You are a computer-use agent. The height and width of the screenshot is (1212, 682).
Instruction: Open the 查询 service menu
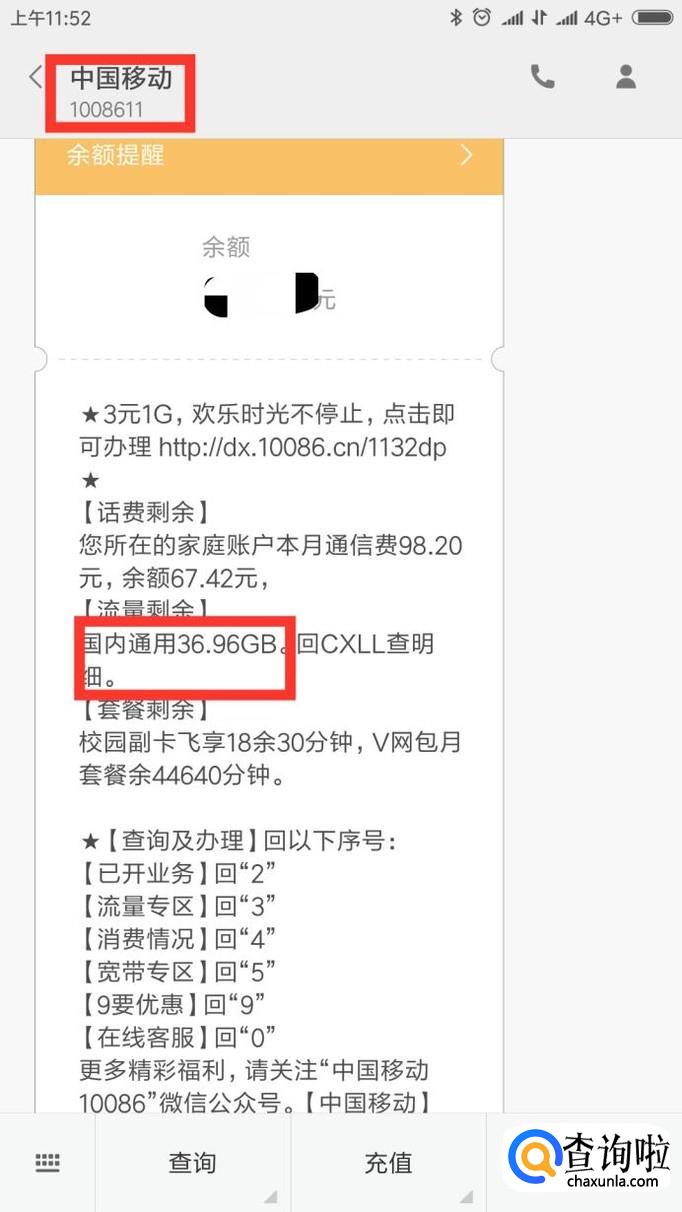coord(192,1162)
